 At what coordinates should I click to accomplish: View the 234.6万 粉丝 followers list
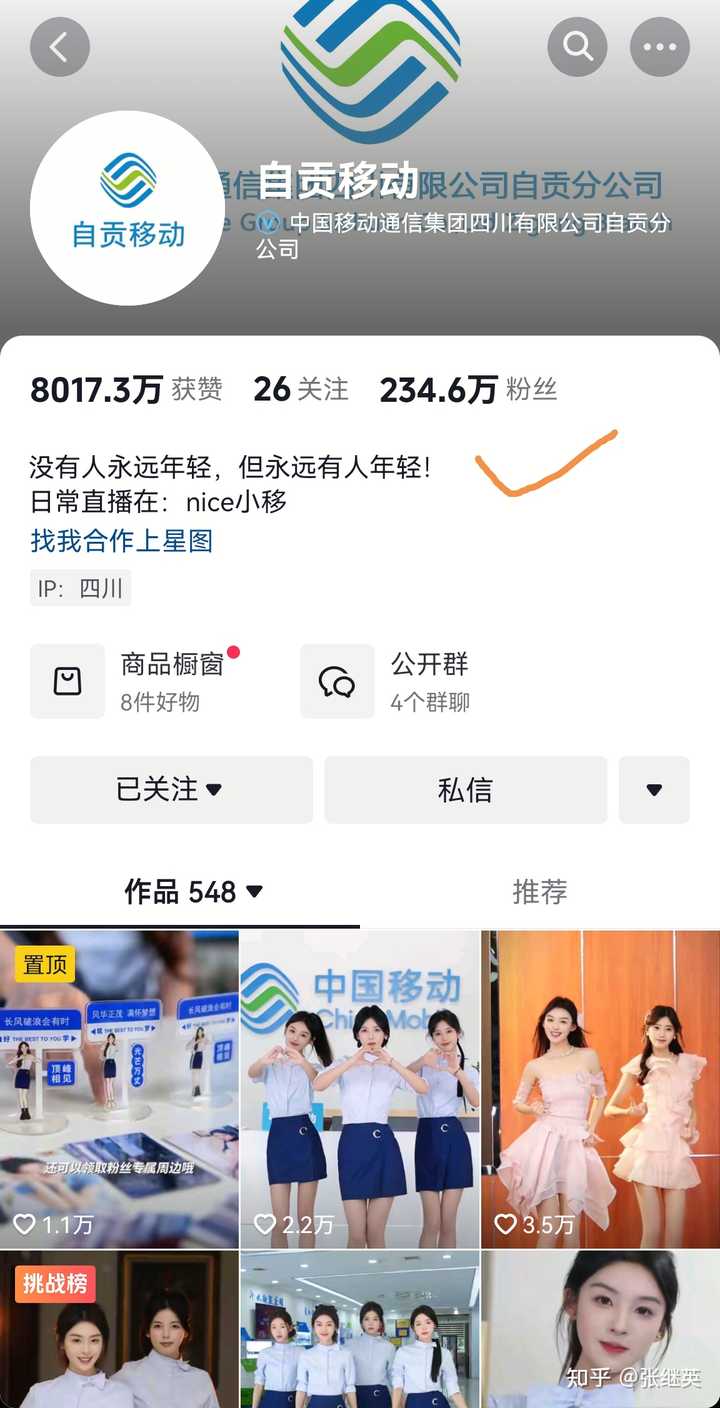click(468, 389)
